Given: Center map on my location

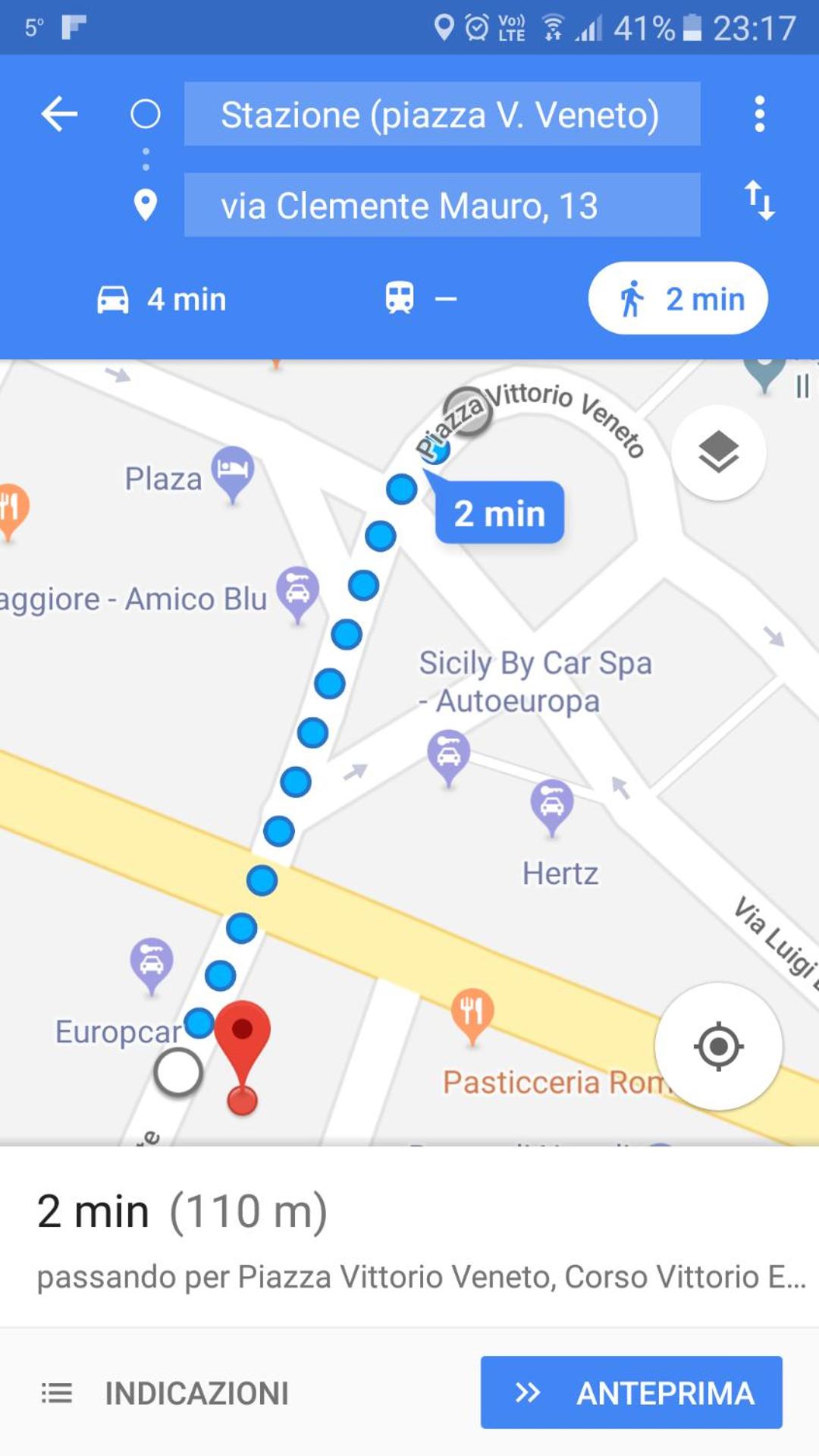Looking at the screenshot, I should point(718,1046).
